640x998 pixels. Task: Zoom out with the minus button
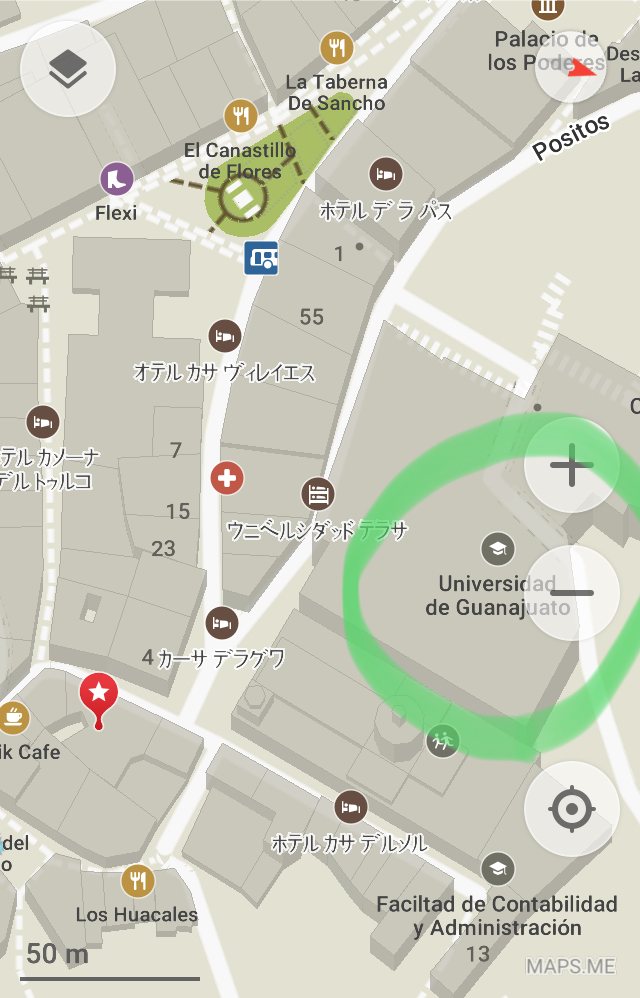[x=572, y=593]
